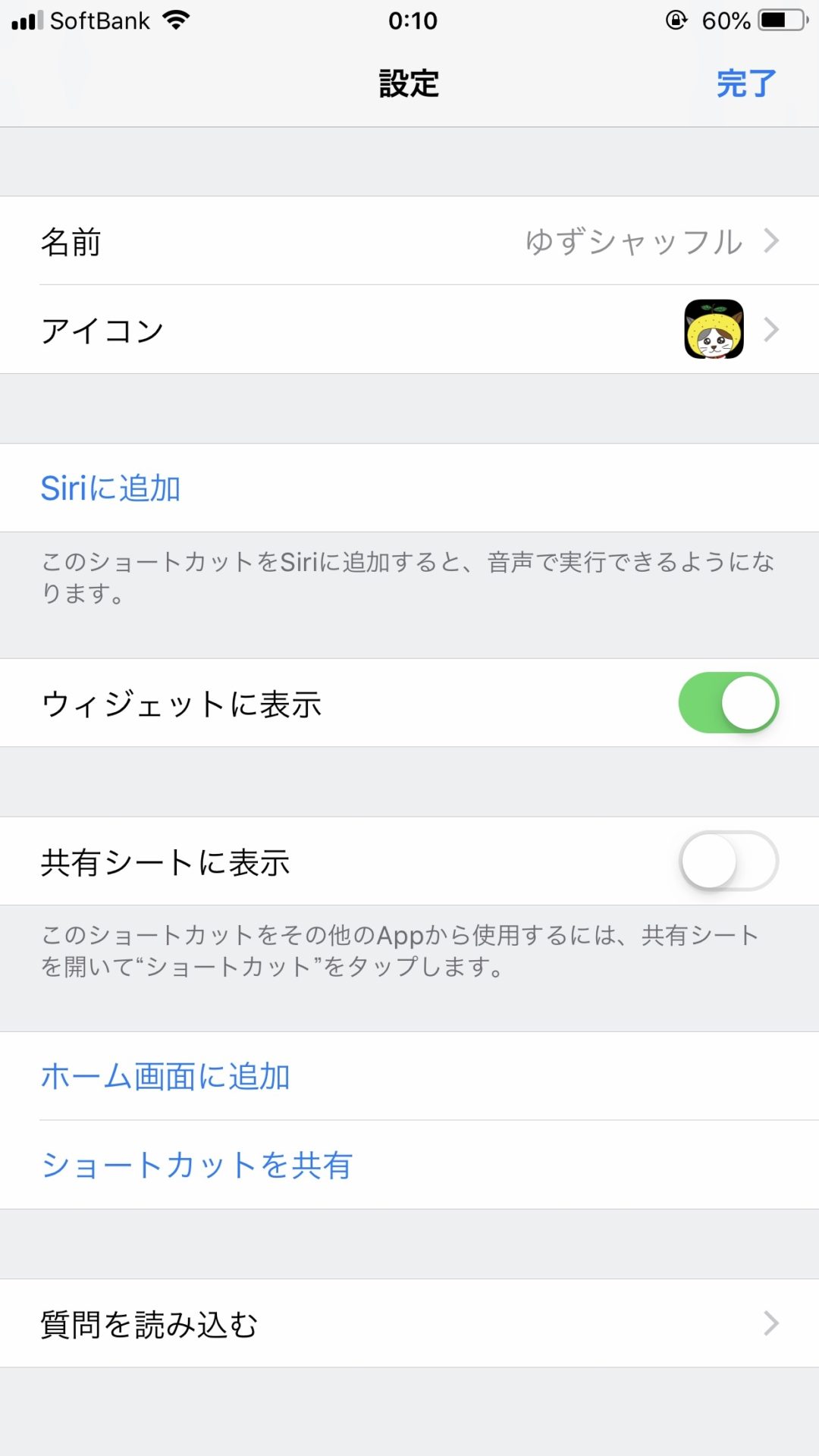This screenshot has width=819, height=1456.
Task: Select Siriに追加
Action: point(111,488)
